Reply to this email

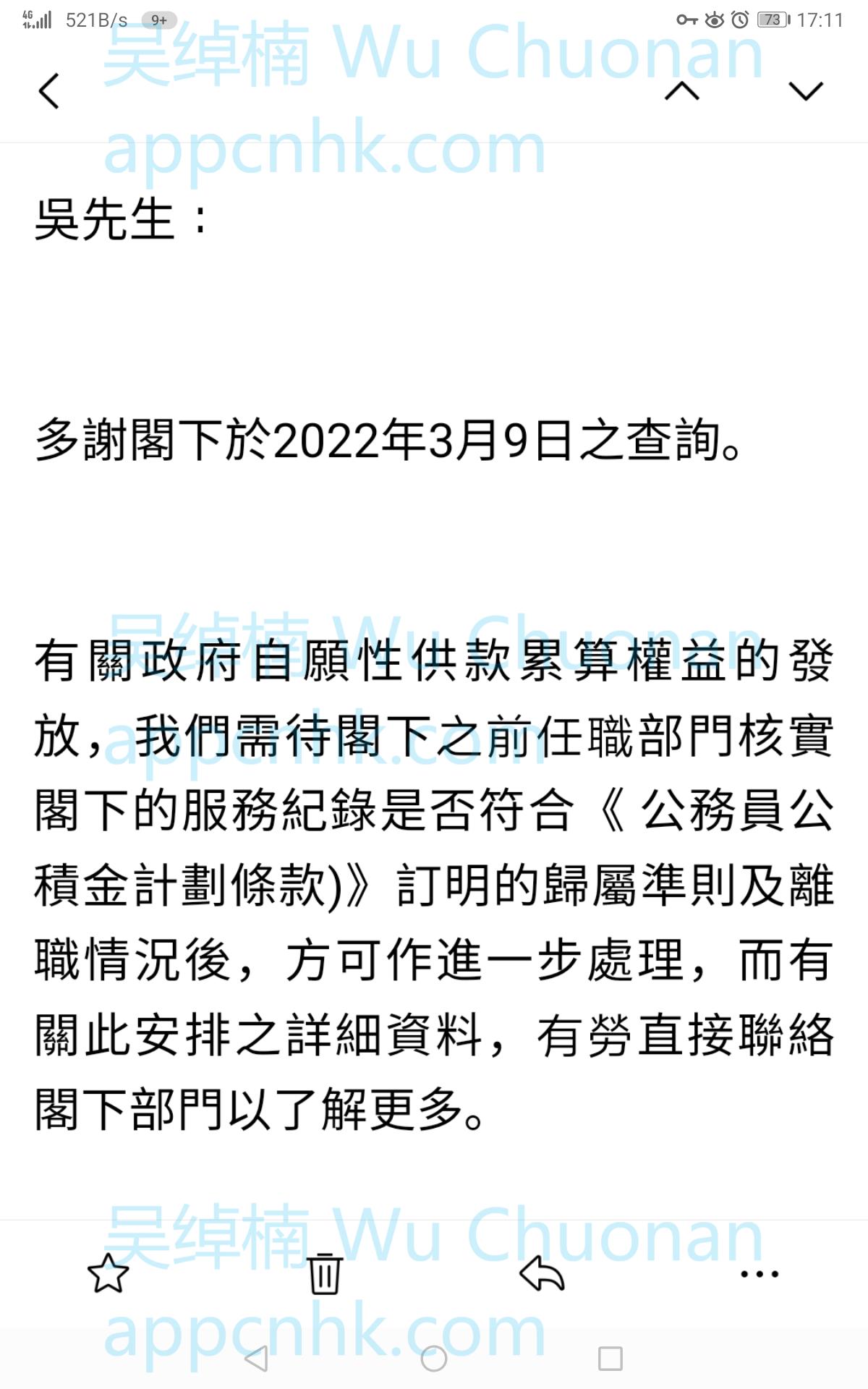pyautogui.click(x=542, y=1273)
